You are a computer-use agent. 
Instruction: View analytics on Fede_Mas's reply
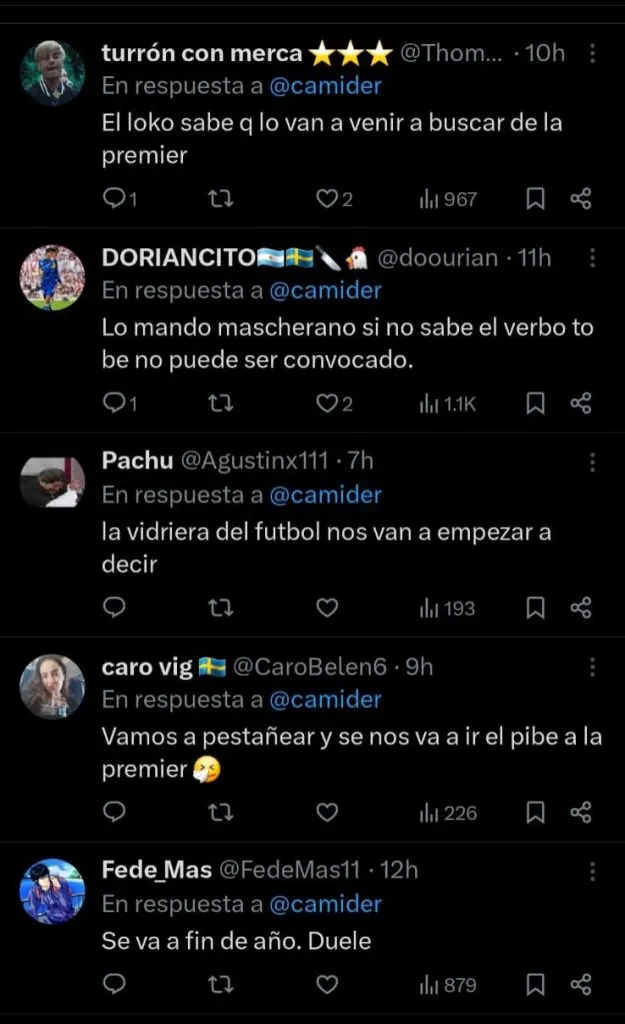(x=448, y=985)
